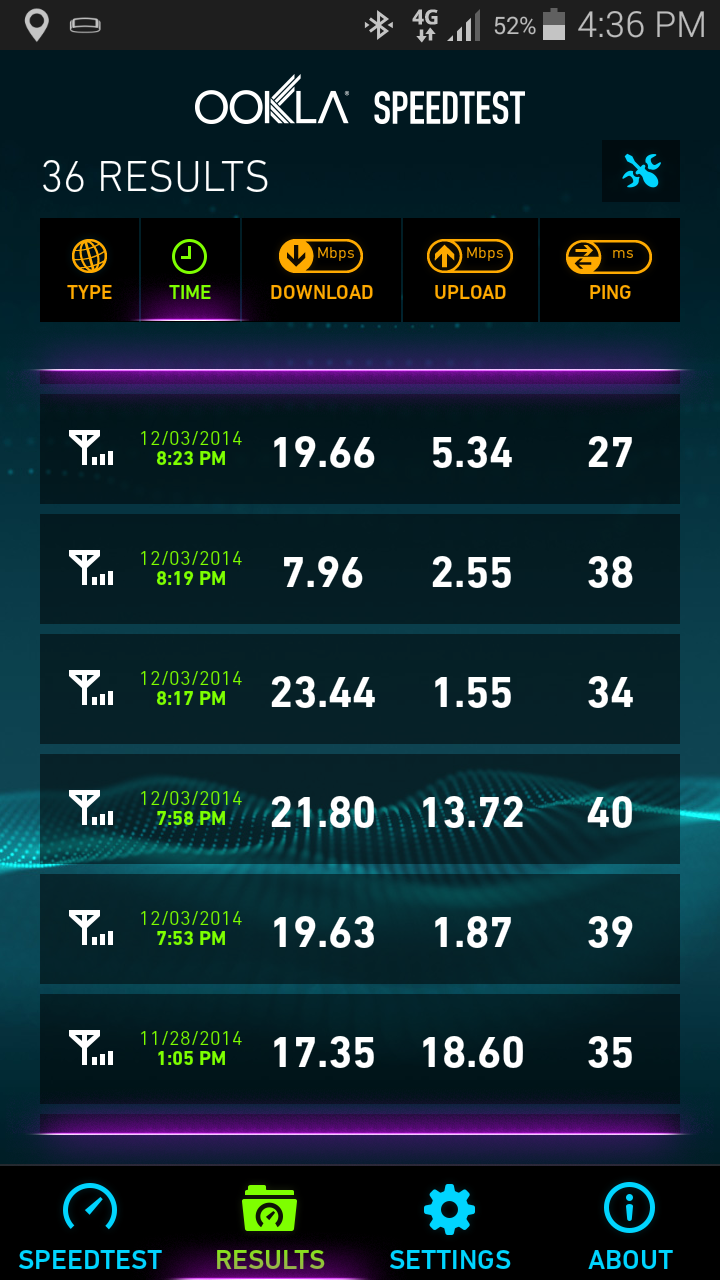
Task: Open the 8:19 PM test result
Action: pyautogui.click(x=360, y=569)
